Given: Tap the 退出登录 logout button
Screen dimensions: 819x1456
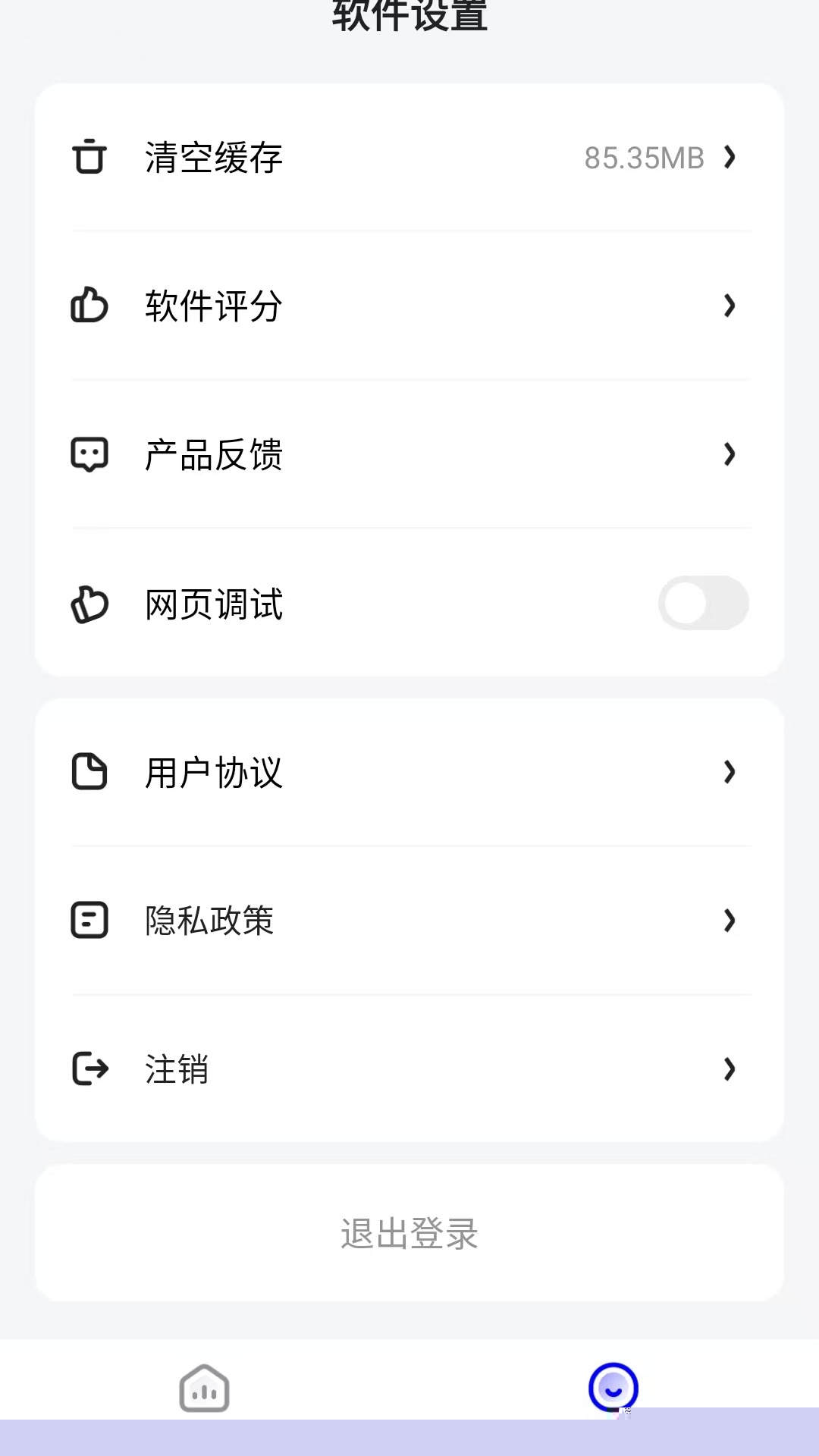Looking at the screenshot, I should coord(409,1233).
